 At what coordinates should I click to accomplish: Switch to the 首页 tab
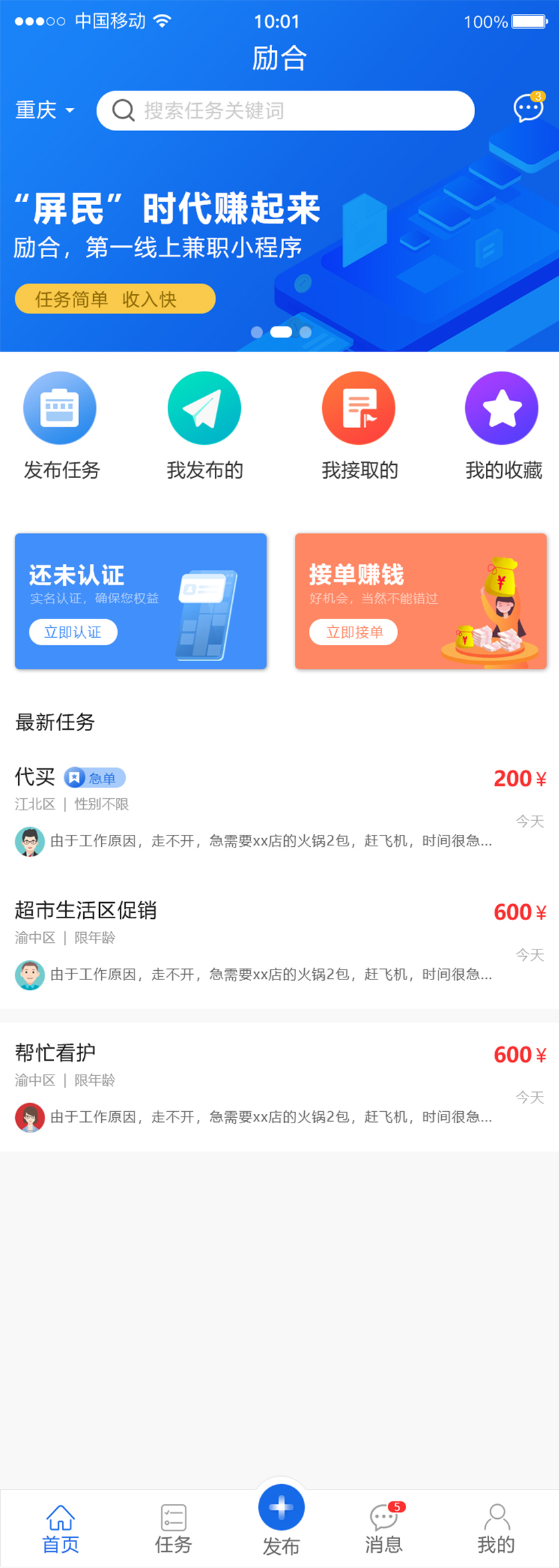(x=61, y=1529)
